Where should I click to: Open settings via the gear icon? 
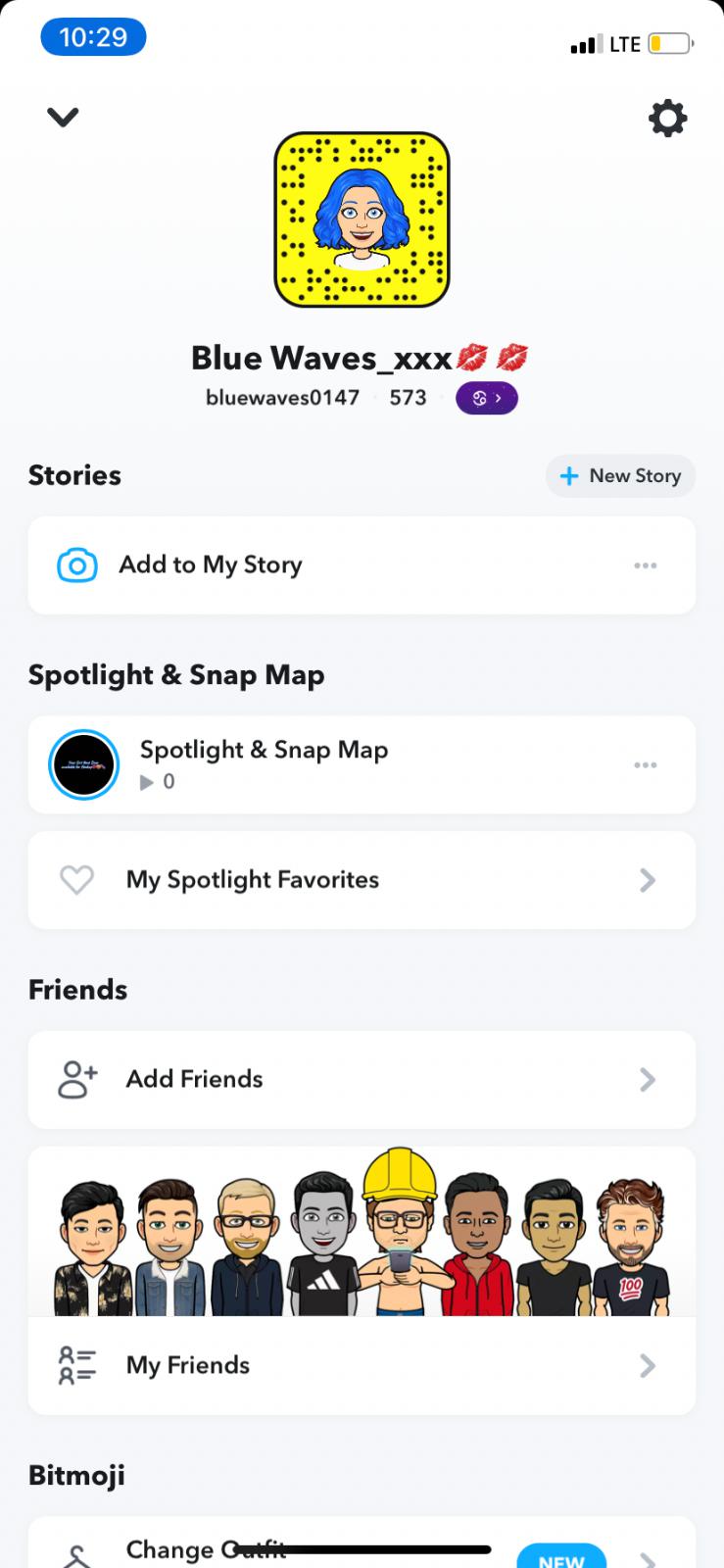(667, 119)
